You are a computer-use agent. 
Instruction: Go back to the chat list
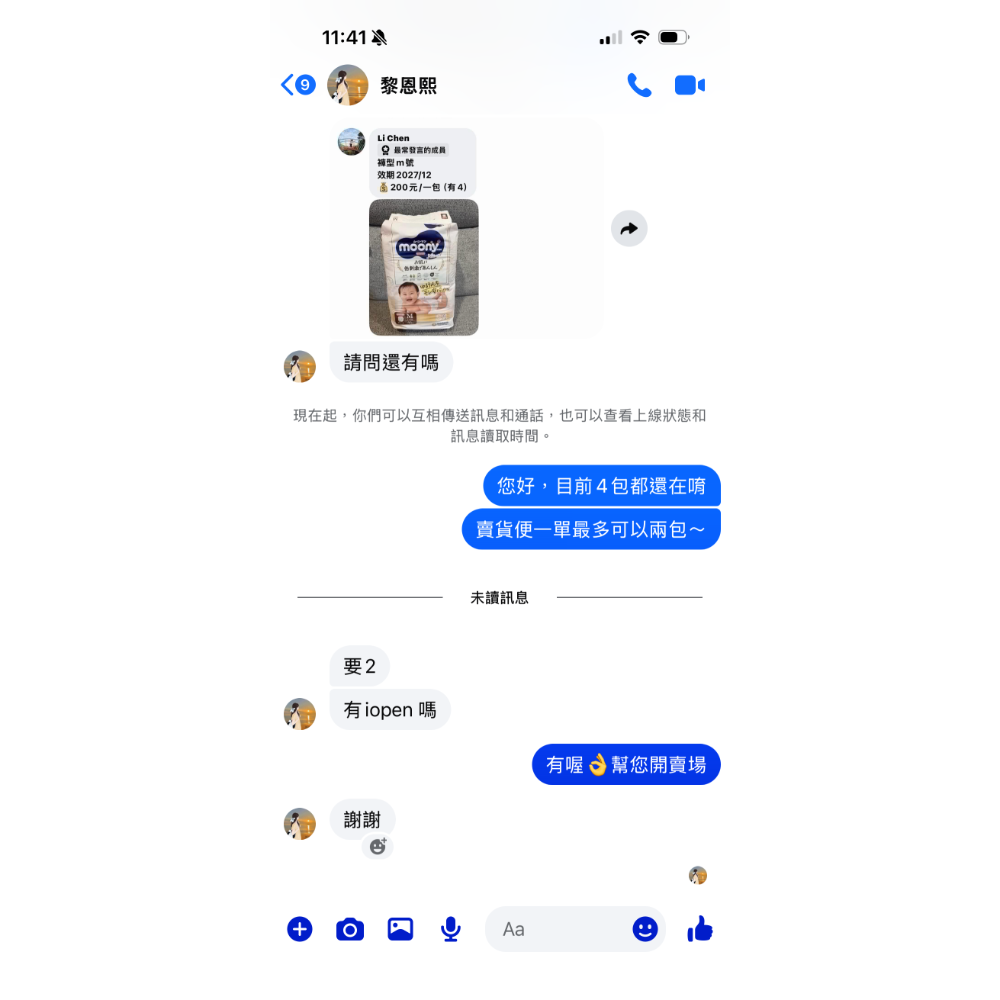tap(298, 85)
